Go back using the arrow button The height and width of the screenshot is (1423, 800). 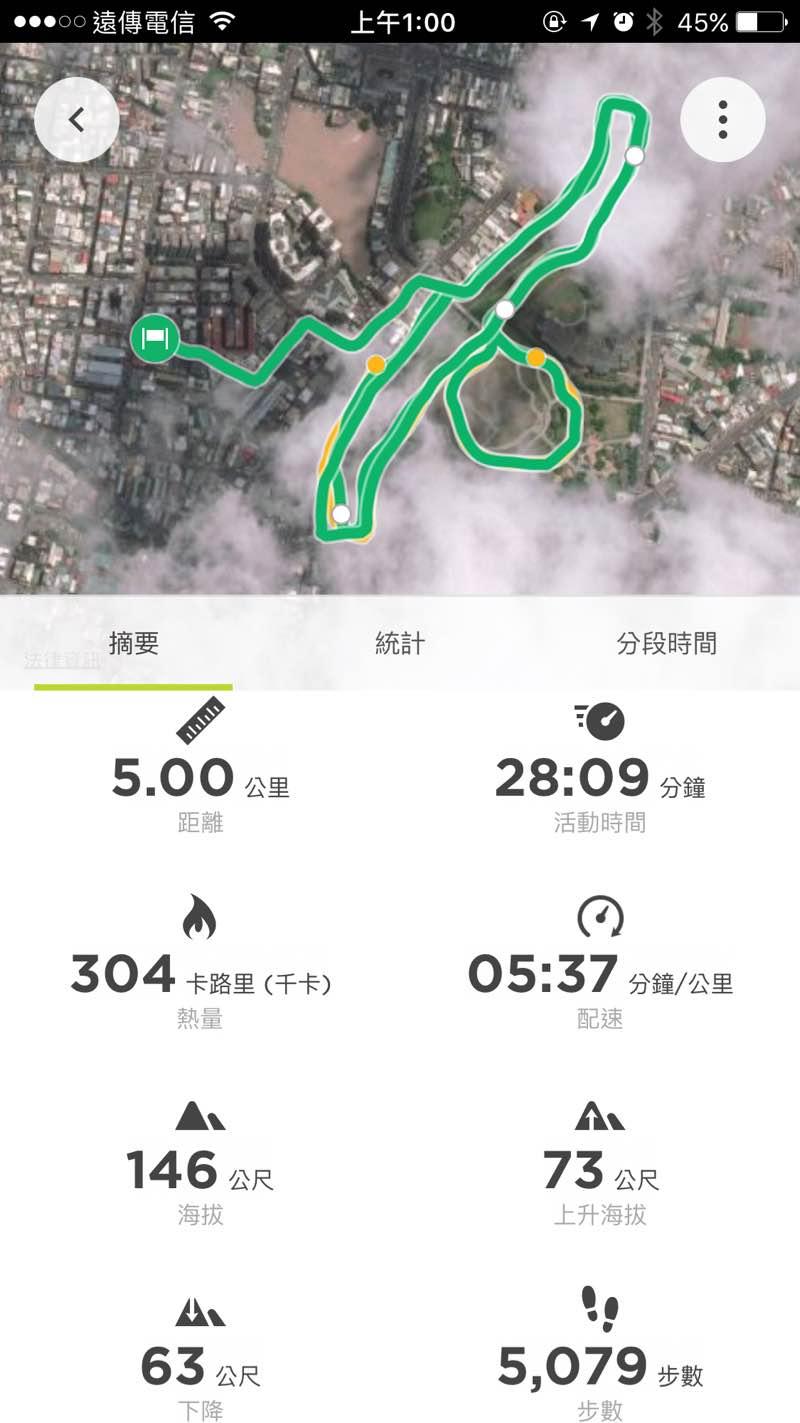pyautogui.click(x=77, y=120)
